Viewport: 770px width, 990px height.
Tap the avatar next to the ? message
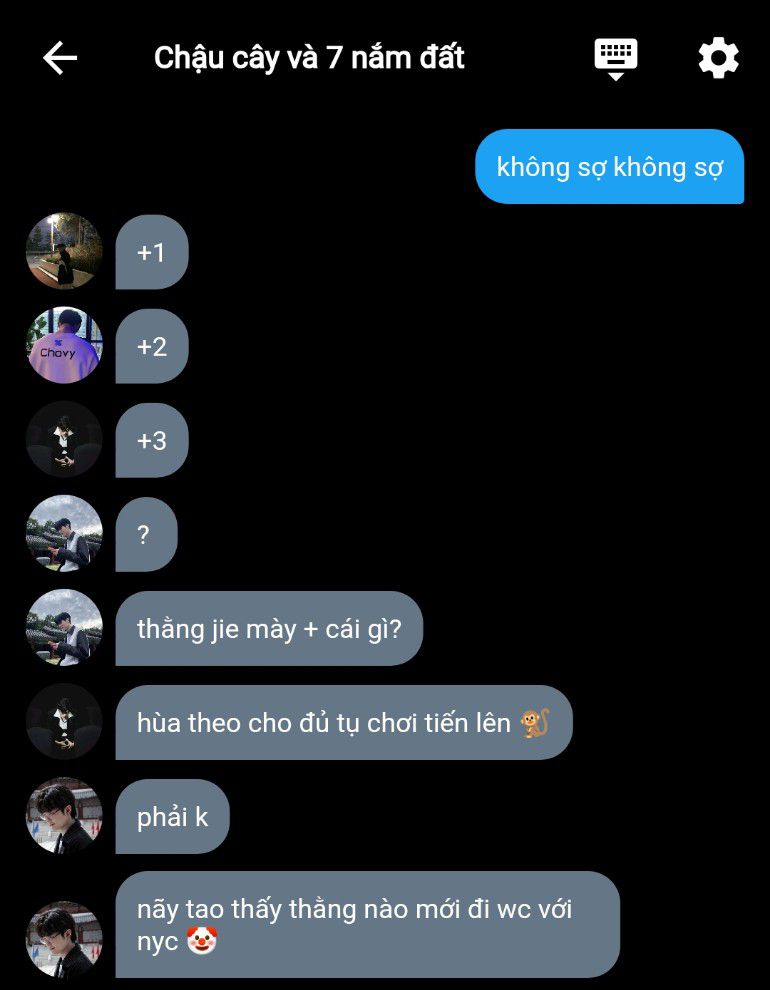click(64, 533)
